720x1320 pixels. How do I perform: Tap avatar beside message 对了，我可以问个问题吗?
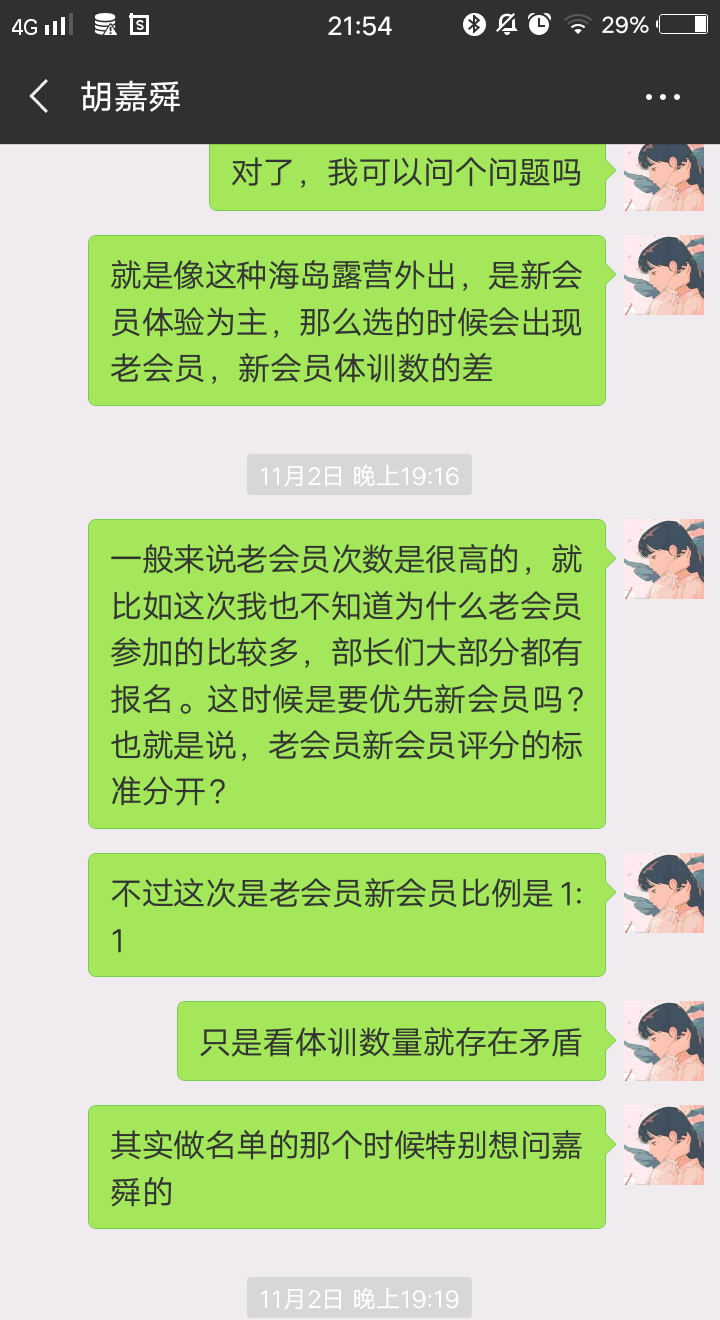663,178
